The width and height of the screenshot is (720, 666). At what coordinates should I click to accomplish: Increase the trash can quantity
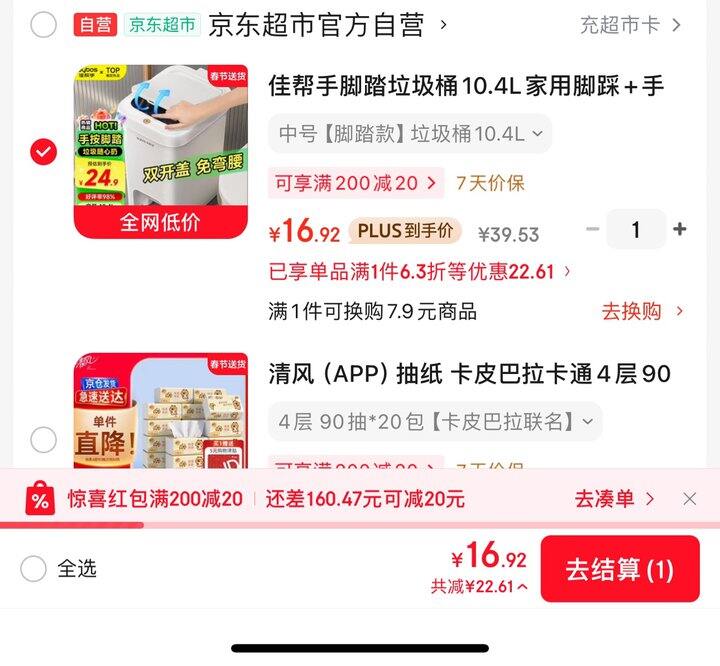pyautogui.click(x=680, y=230)
